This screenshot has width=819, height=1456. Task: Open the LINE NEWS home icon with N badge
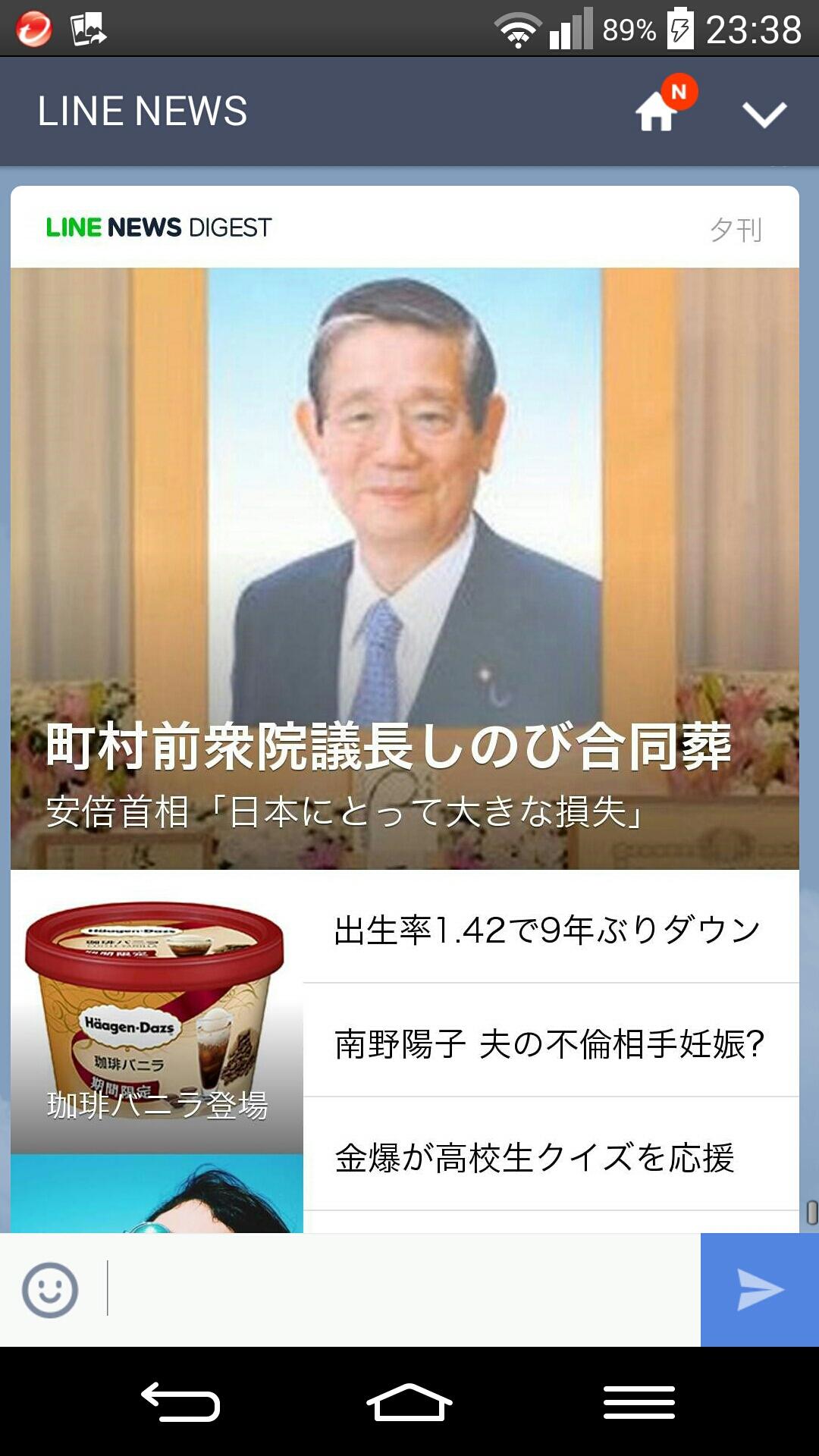click(x=657, y=111)
